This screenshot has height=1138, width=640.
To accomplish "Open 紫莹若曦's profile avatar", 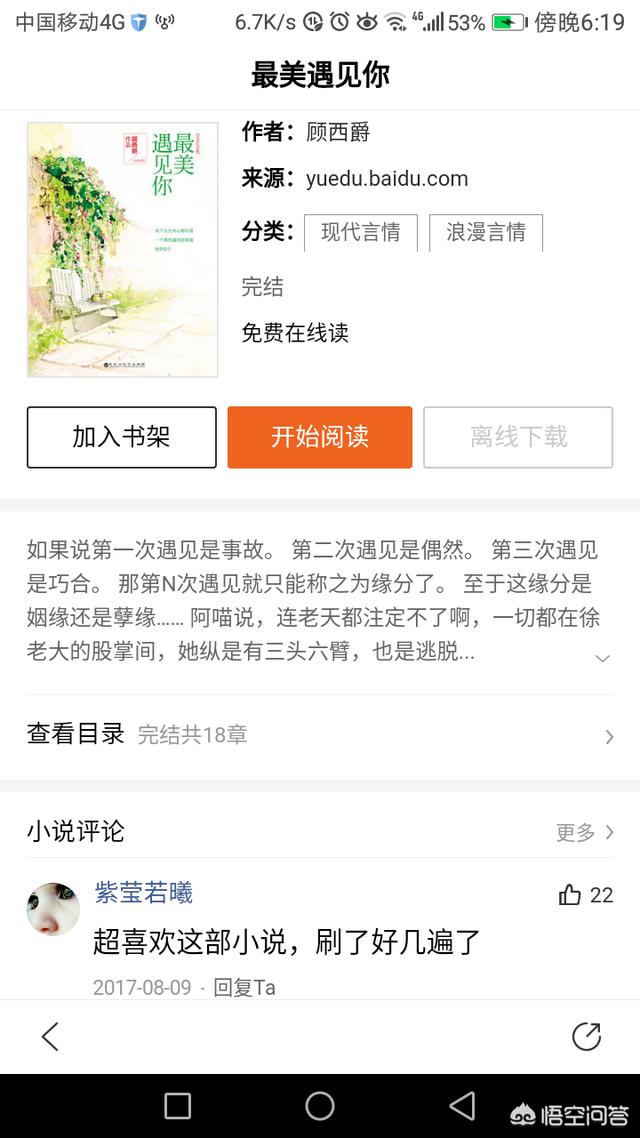I will coord(53,909).
